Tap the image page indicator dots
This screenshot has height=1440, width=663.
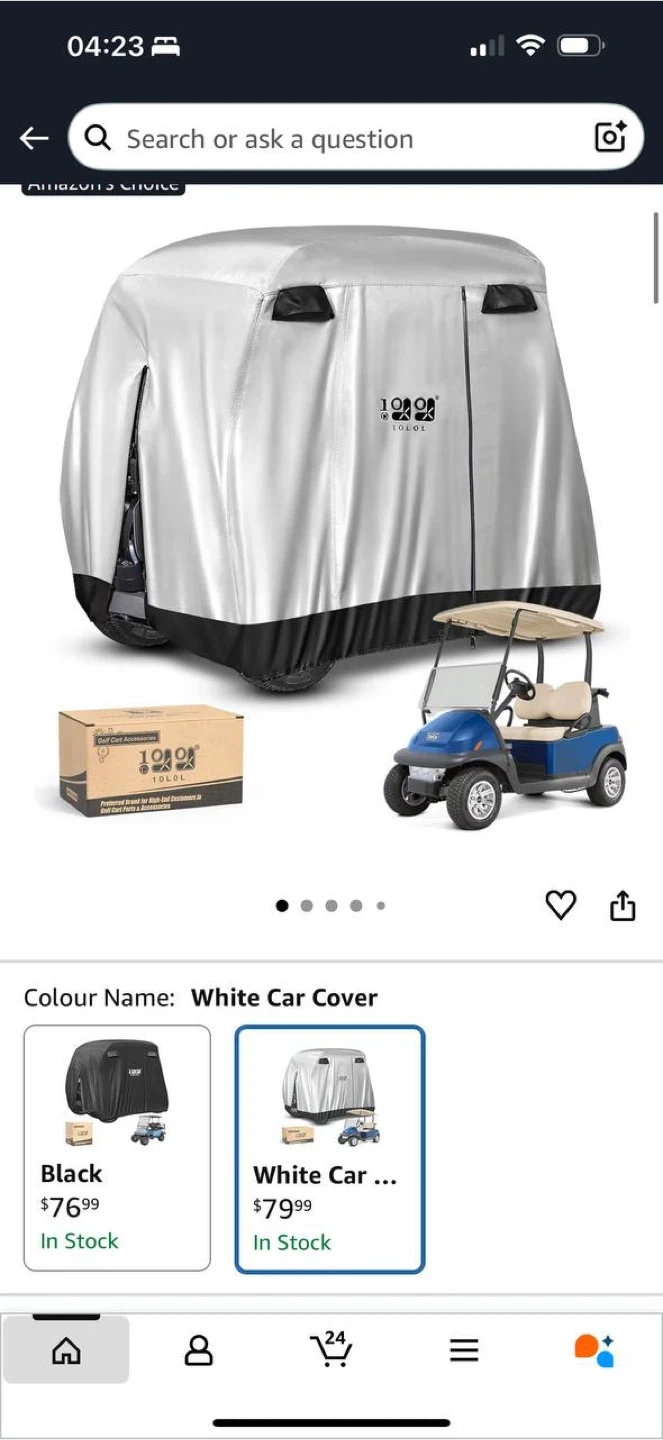pyautogui.click(x=330, y=906)
